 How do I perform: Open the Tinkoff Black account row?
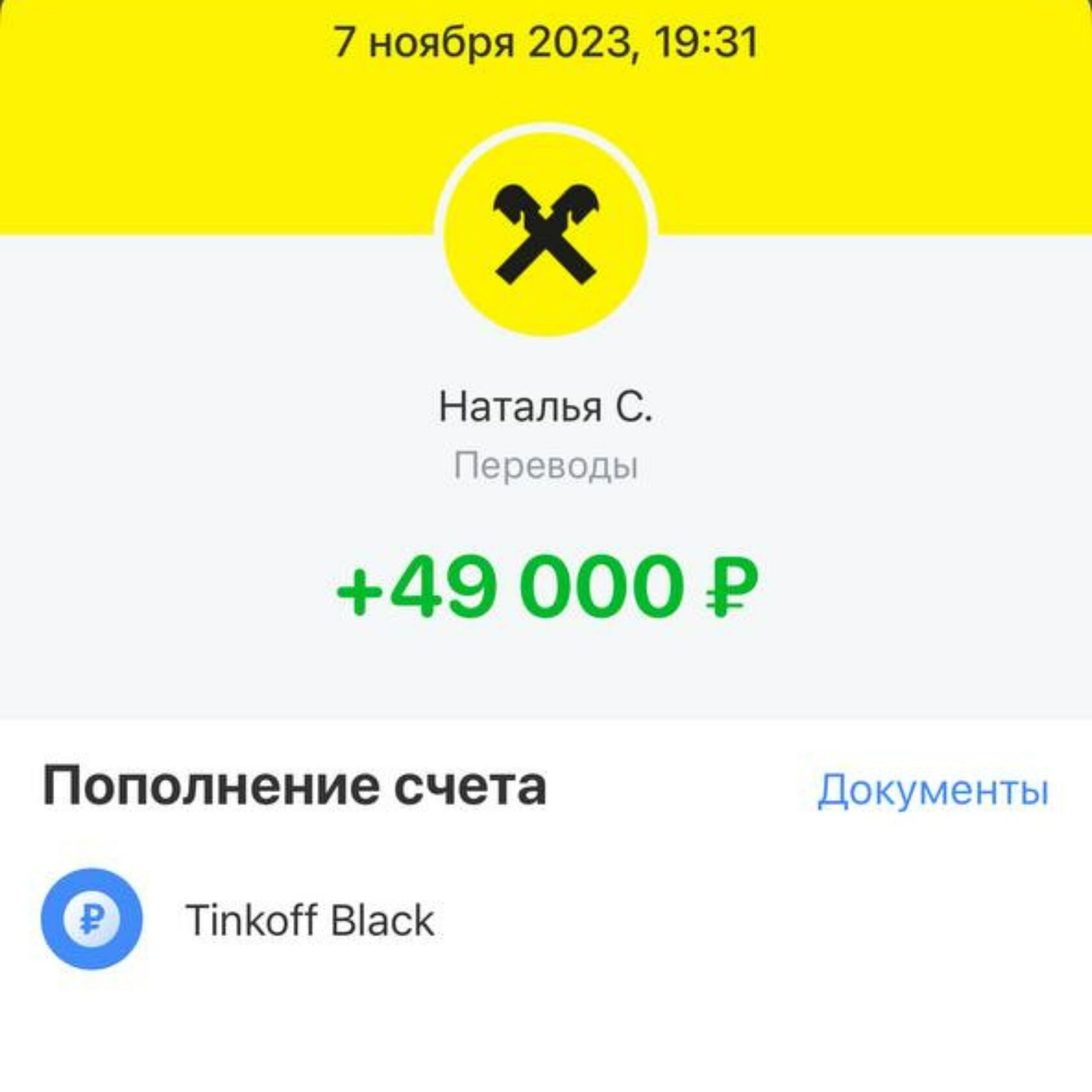[309, 920]
